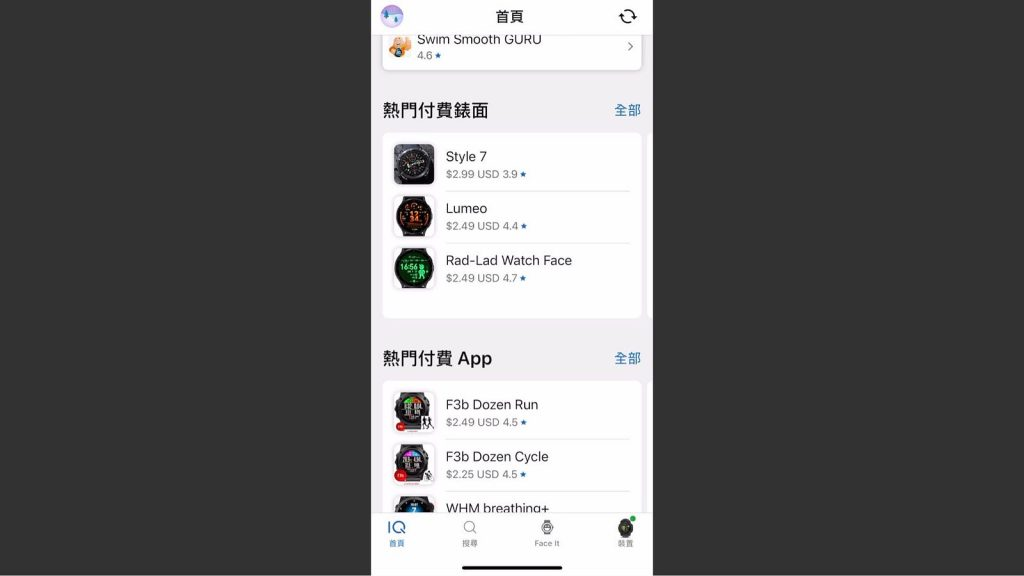Screen dimensions: 1024x576
Task: Tap the sync refresh icon
Action: point(627,16)
